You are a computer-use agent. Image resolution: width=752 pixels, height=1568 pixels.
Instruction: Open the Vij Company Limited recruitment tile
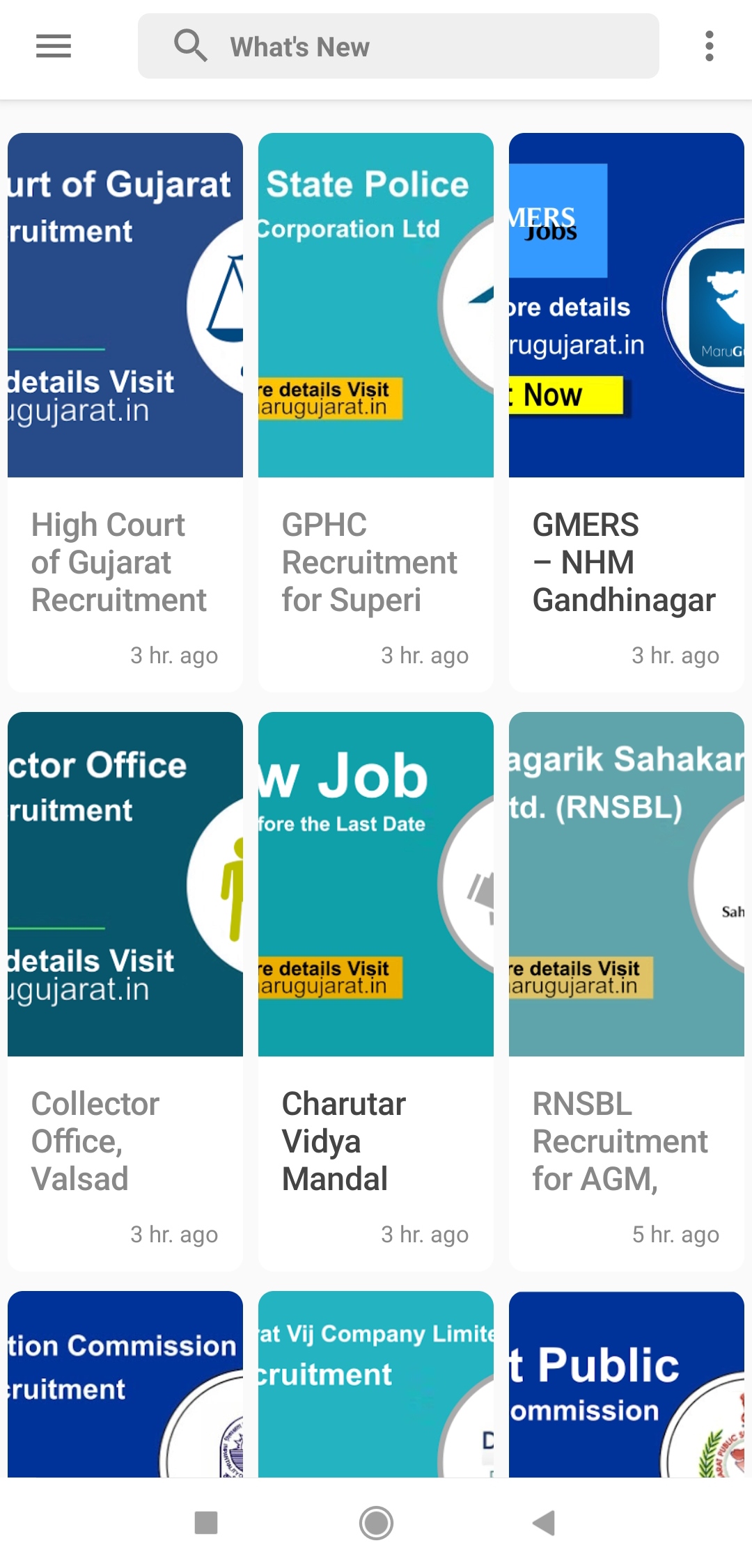376,1384
